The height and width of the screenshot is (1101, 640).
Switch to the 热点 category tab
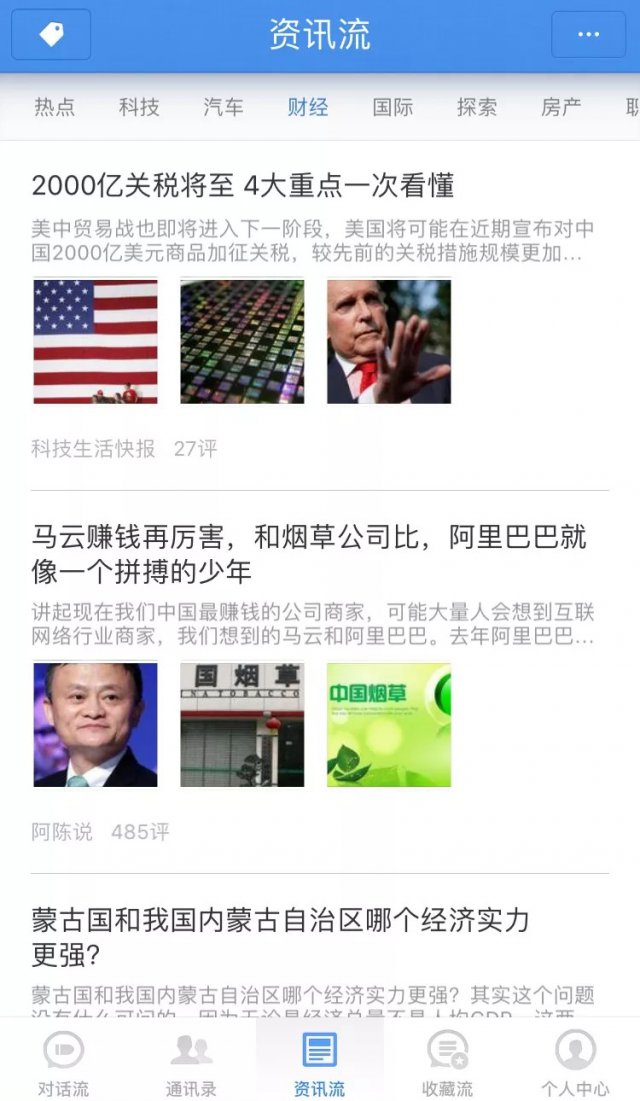pyautogui.click(x=55, y=108)
